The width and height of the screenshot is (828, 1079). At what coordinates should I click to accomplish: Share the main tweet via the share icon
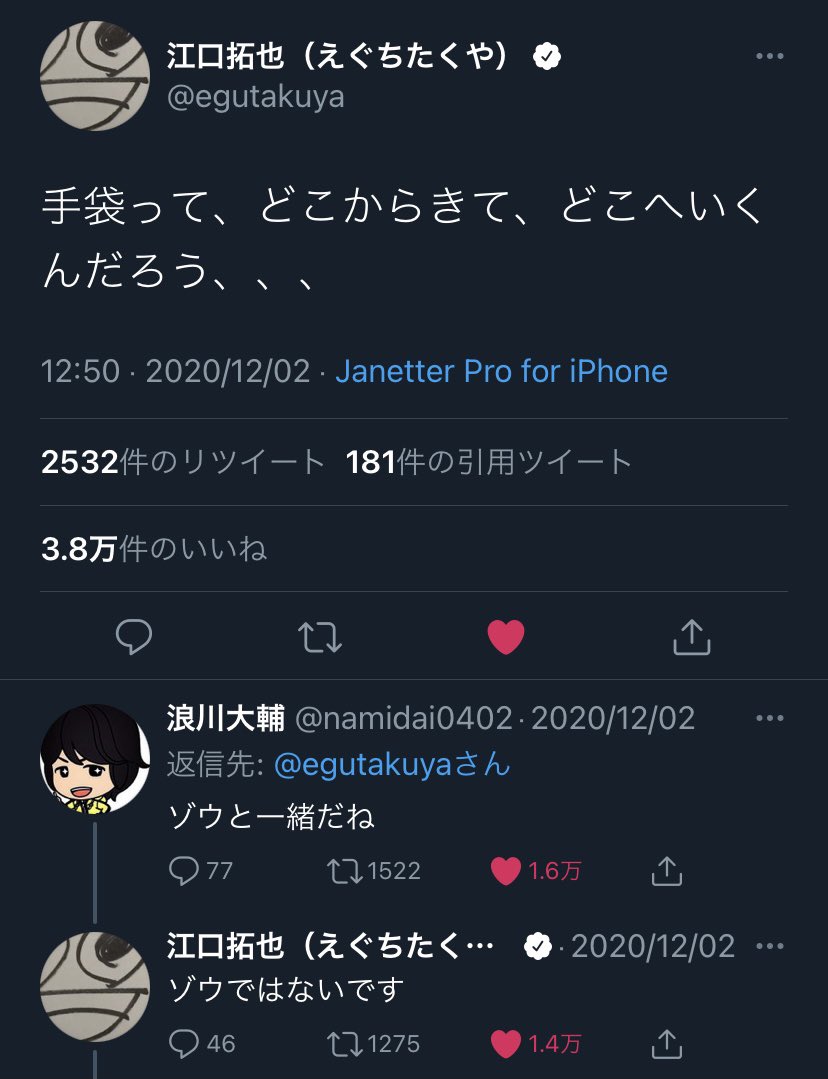click(692, 636)
